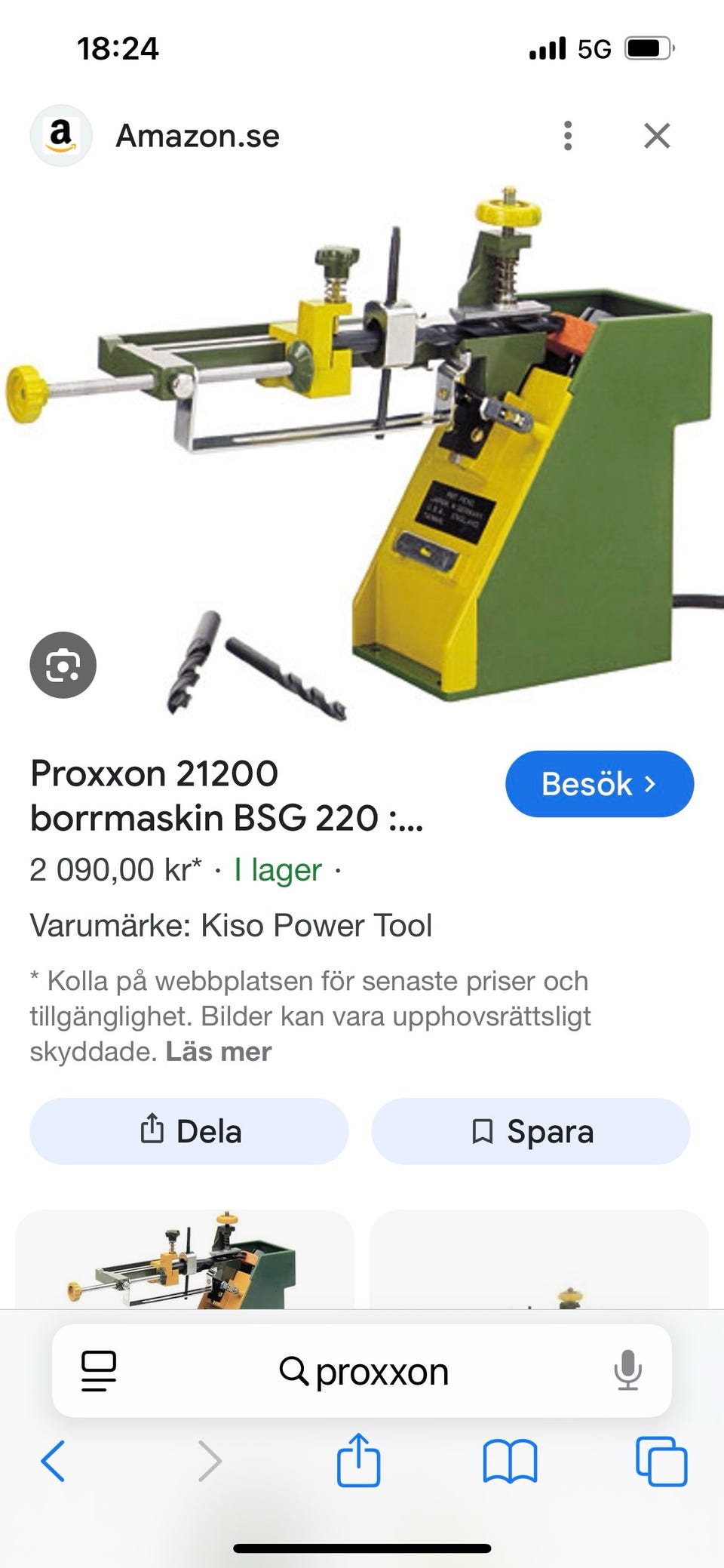
Task: Open the first related image tile
Action: tap(184, 1259)
